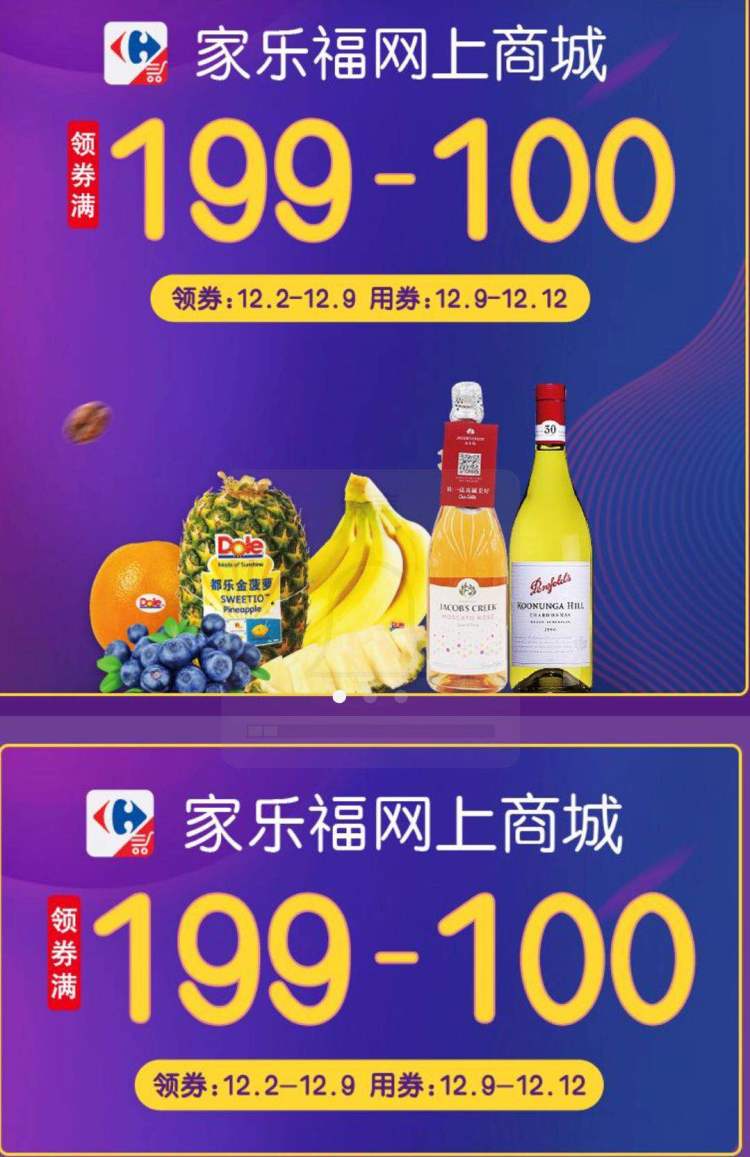Screen dimensions: 750x1157
Task: Jump to the second carousel page dot
Action: (370, 697)
